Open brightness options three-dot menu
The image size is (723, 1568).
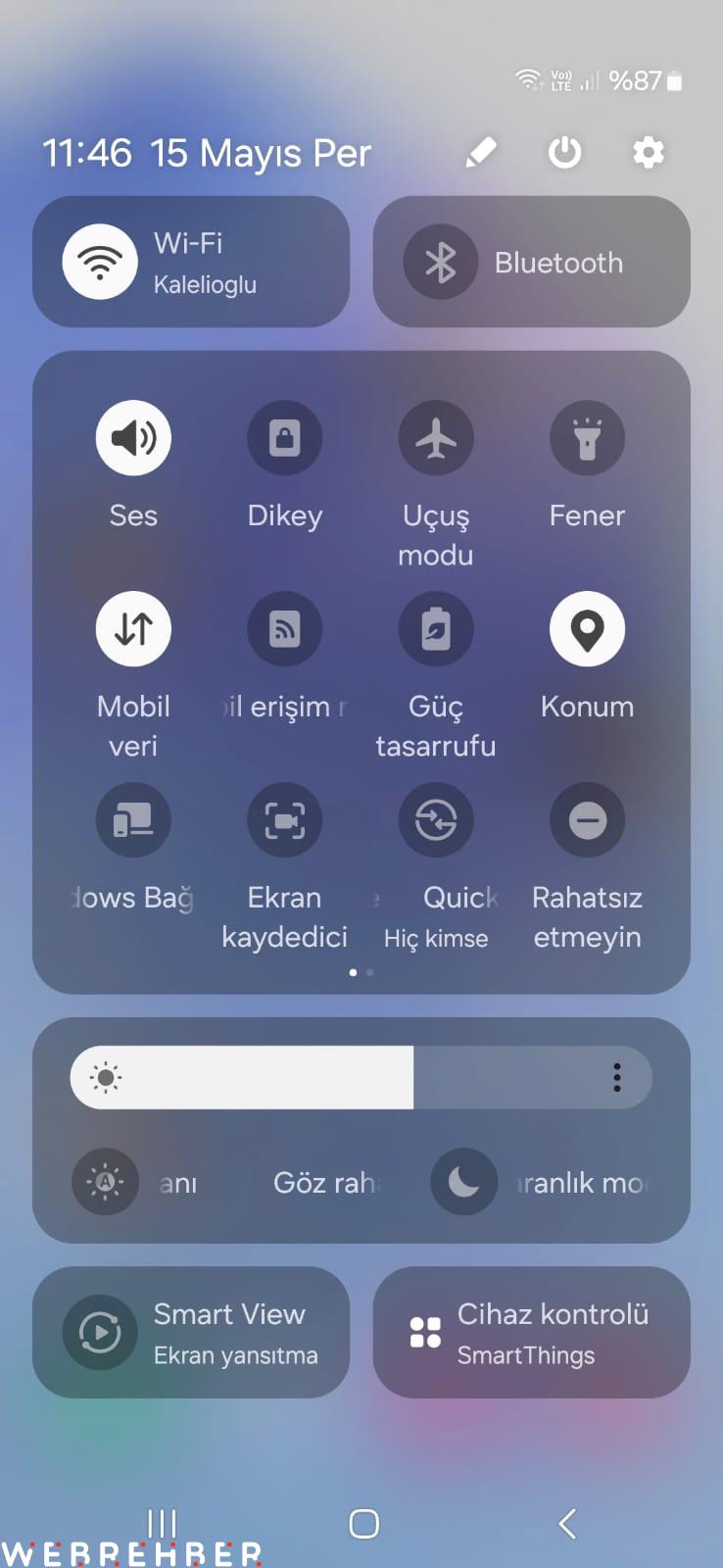pyautogui.click(x=616, y=1077)
